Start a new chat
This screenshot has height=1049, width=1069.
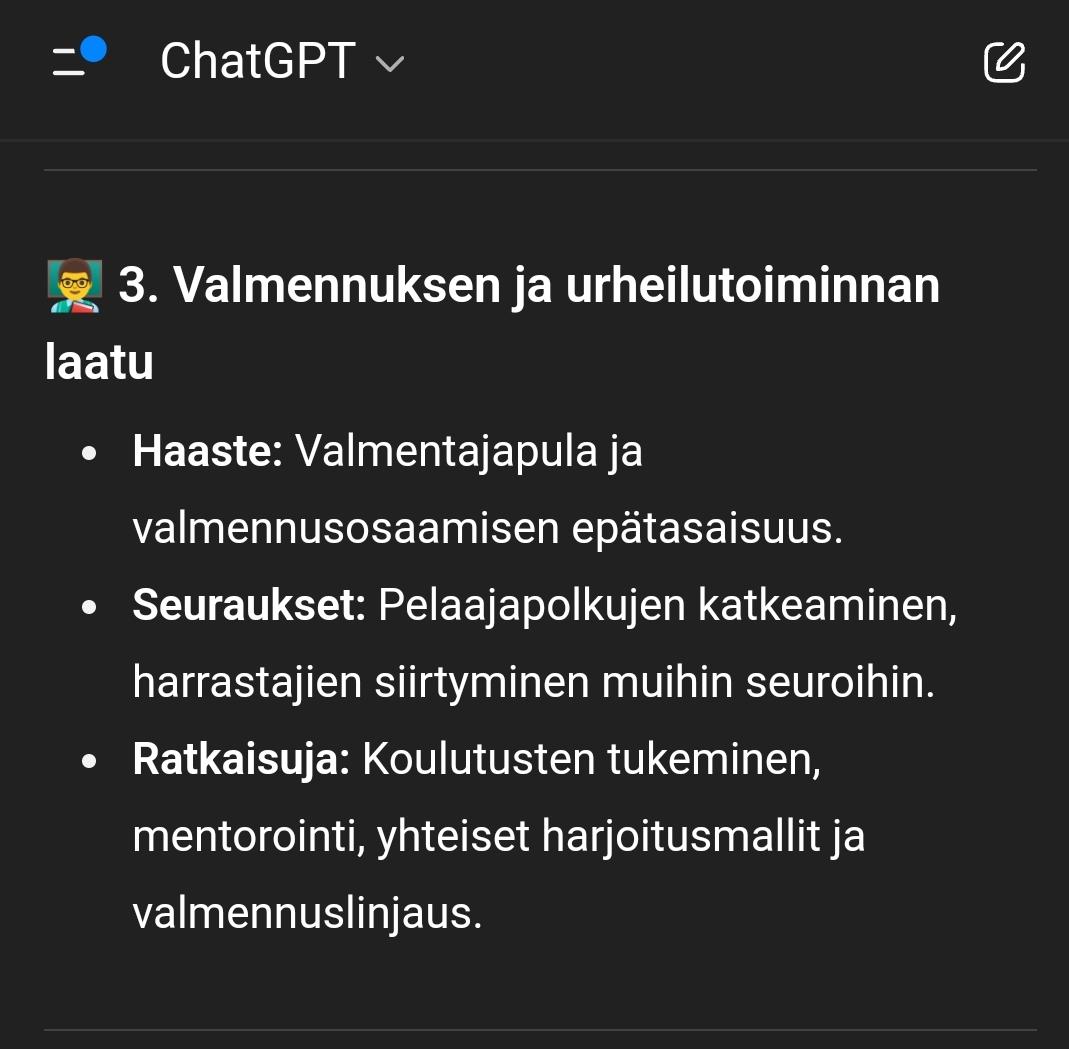point(1004,62)
